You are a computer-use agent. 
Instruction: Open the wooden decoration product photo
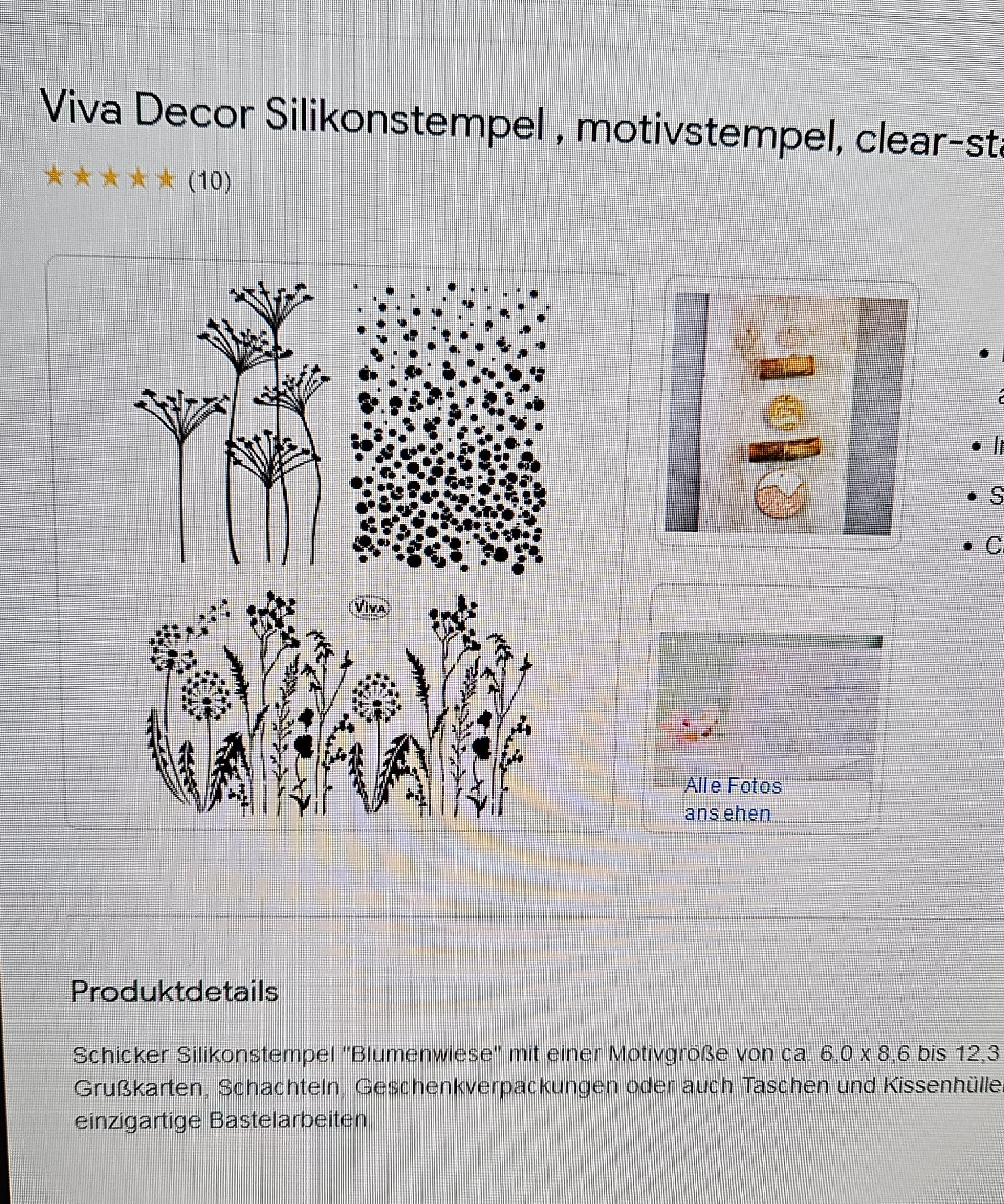pos(784,415)
